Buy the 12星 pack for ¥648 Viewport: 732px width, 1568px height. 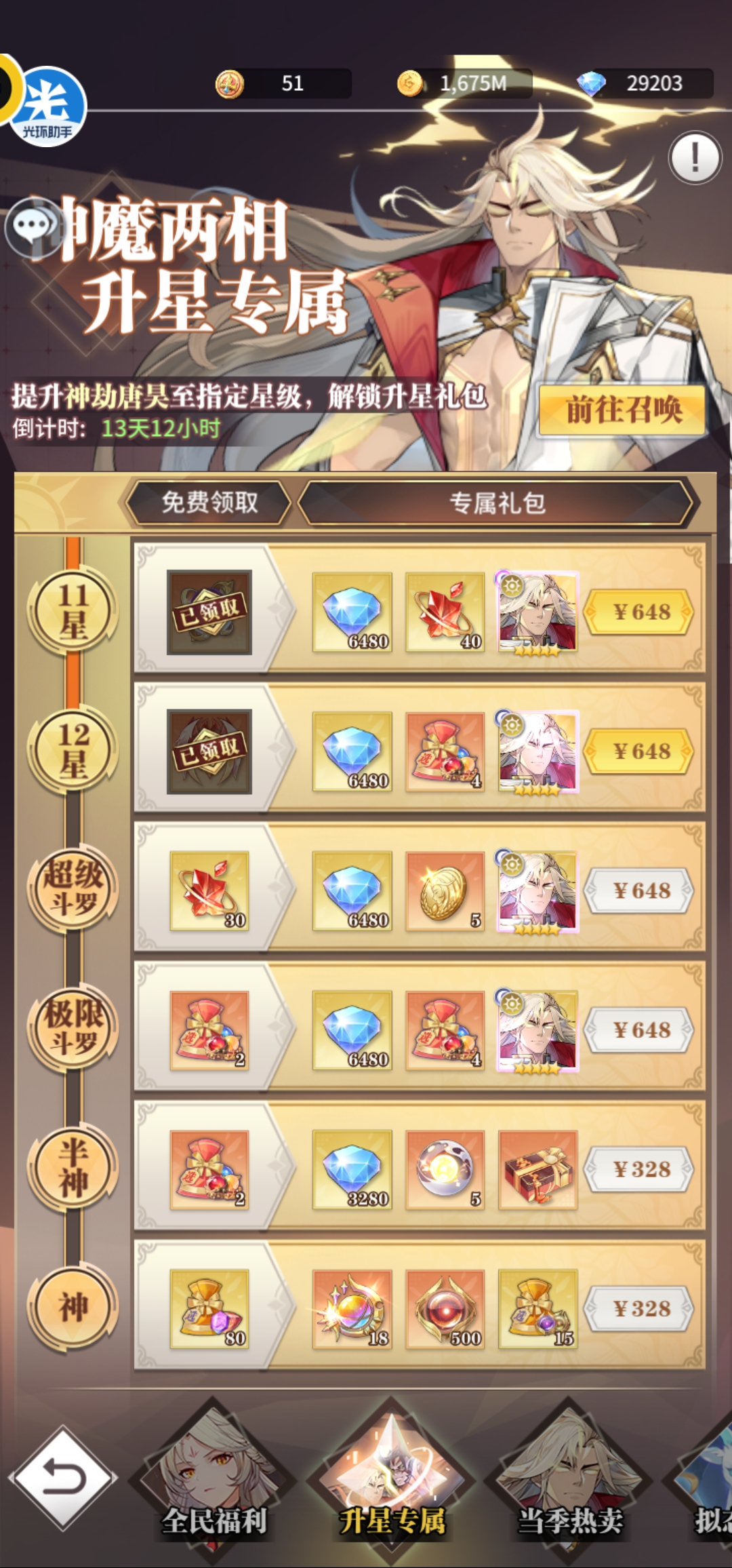(x=639, y=751)
